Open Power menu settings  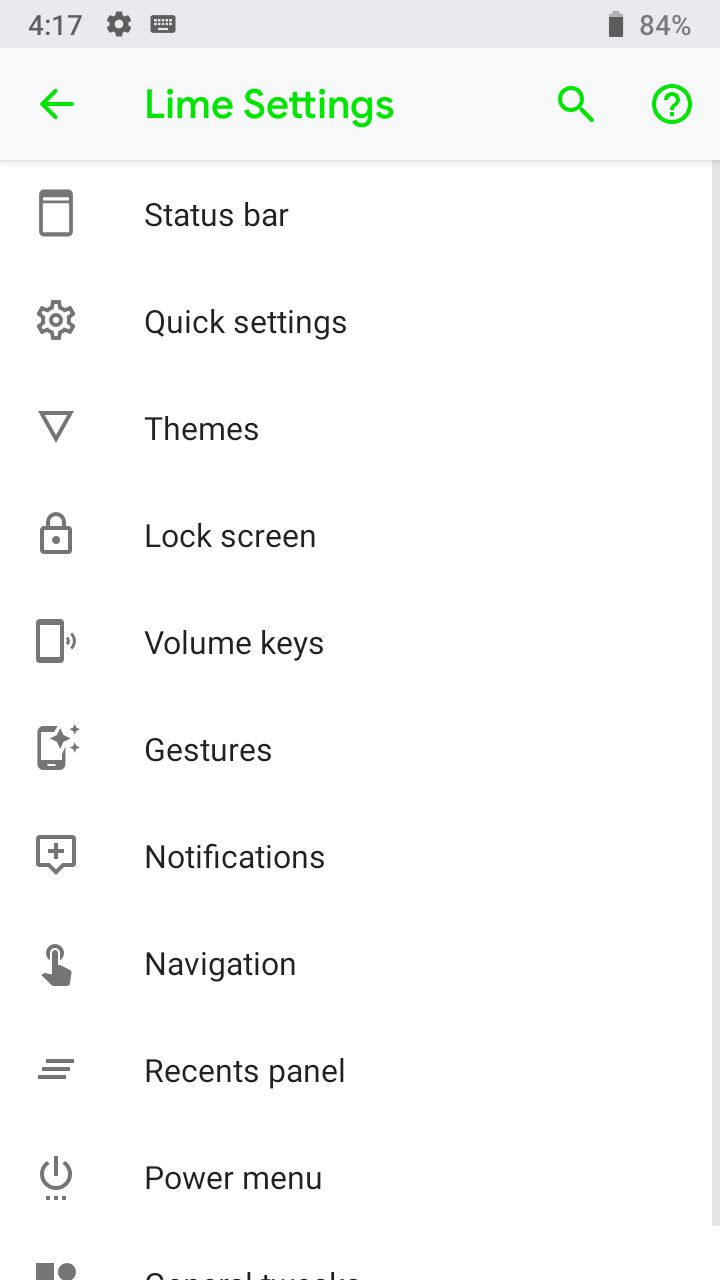point(360,1178)
